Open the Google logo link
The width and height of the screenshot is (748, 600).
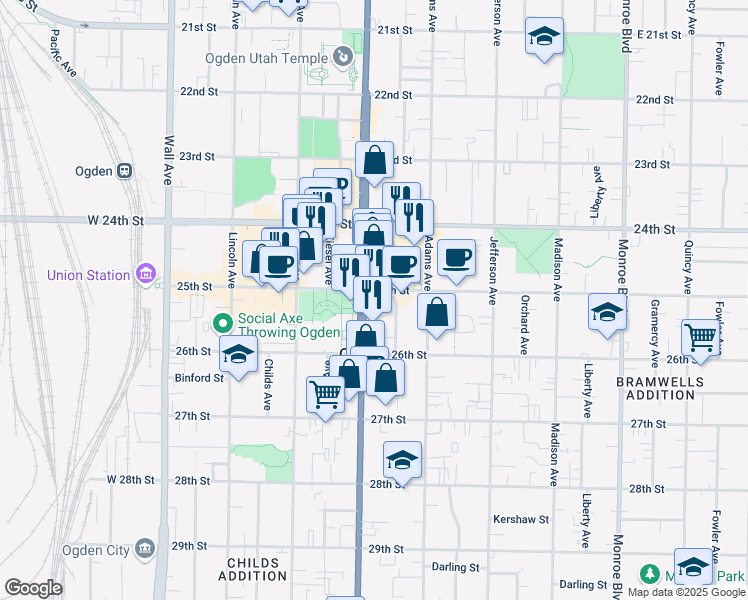tap(33, 588)
